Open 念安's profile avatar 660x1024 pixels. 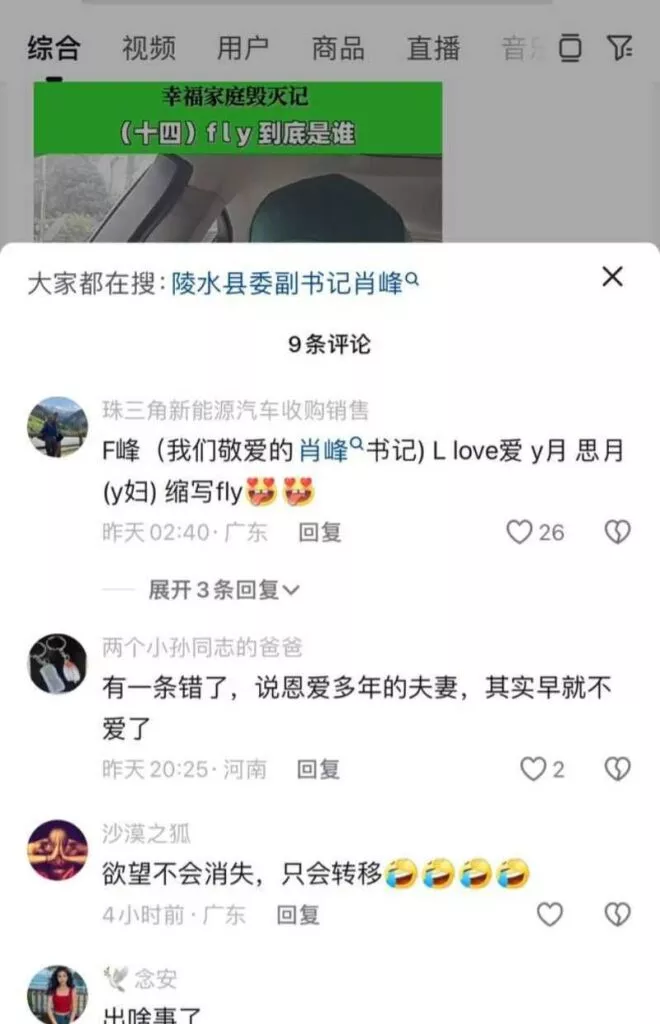click(57, 994)
